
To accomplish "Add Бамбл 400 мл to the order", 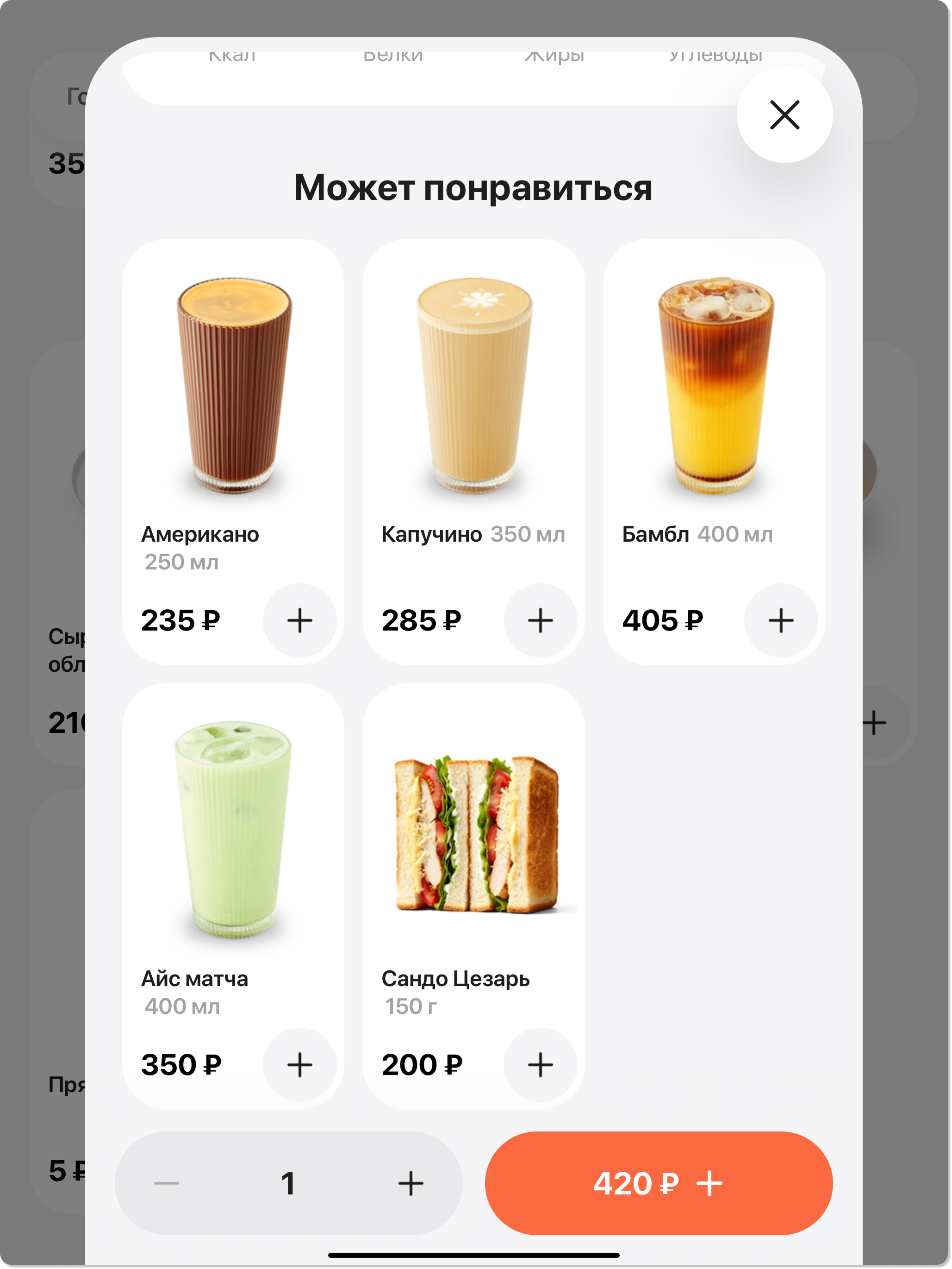I will coord(780,620).
